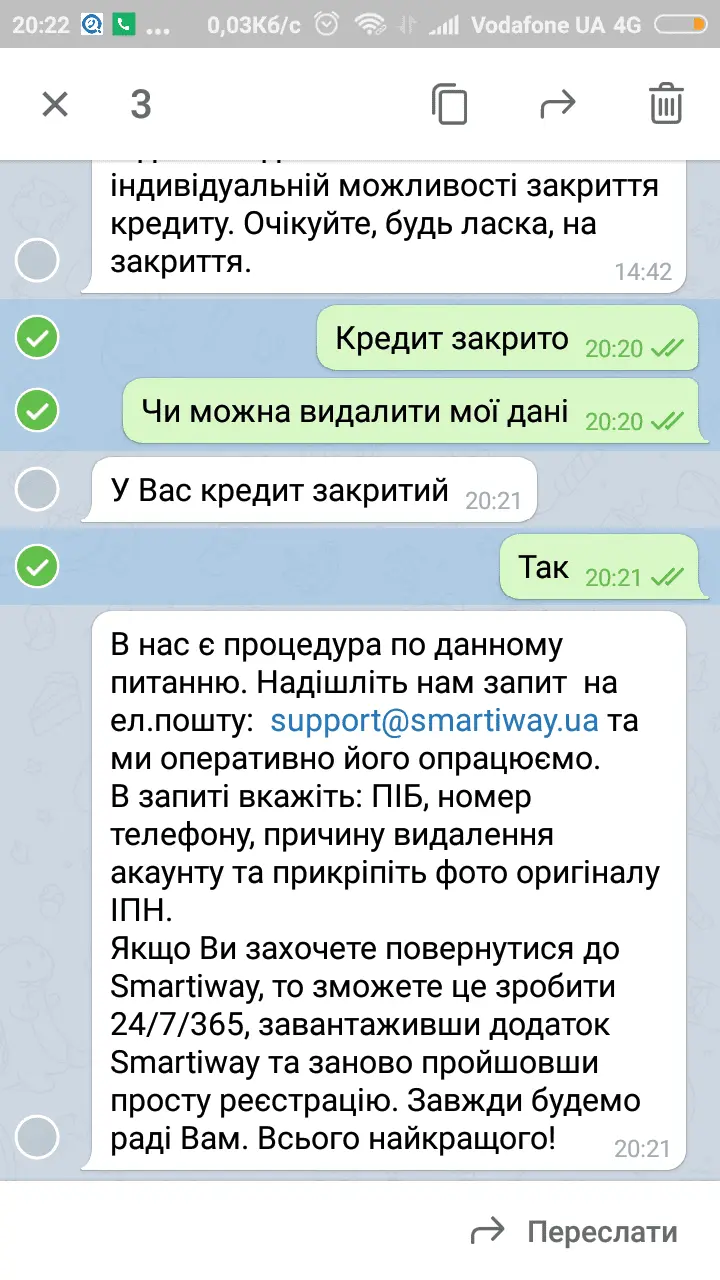Viewport: 720px width, 1280px height.
Task: Delete the selected messages
Action: (666, 103)
